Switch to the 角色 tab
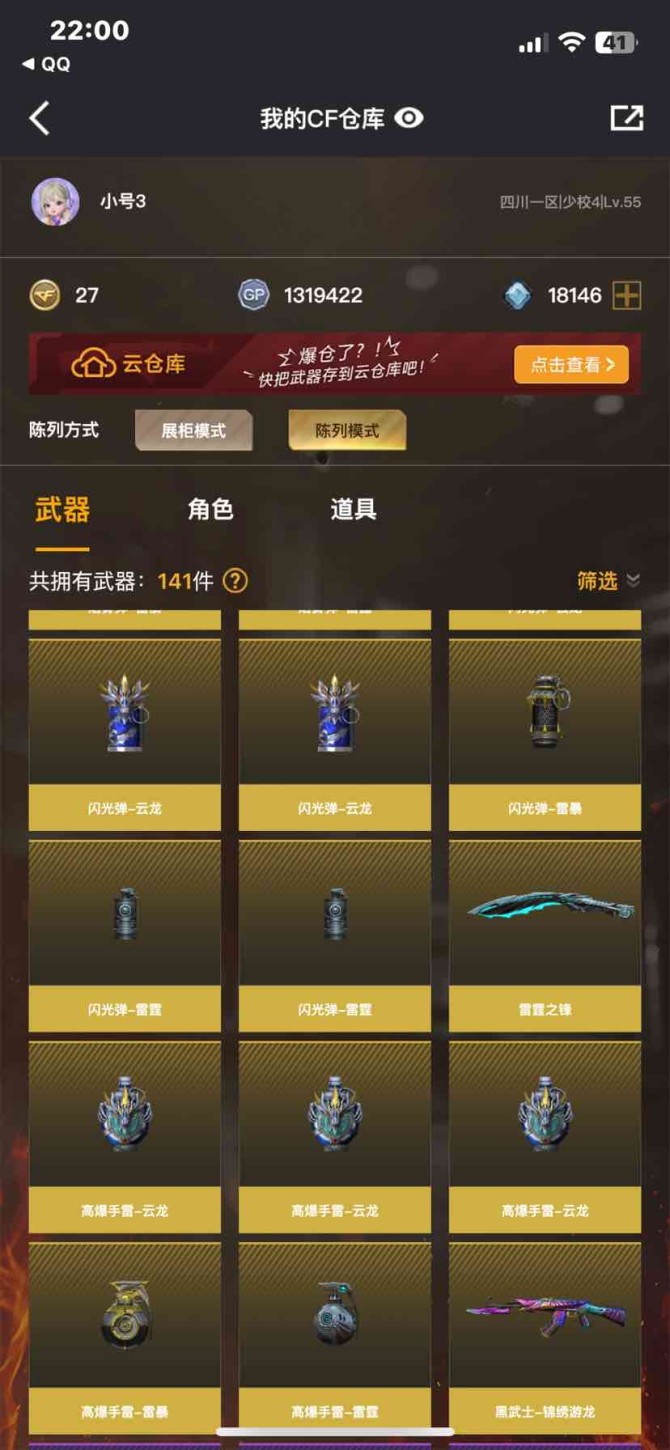Screen dimensions: 670x1450 click(211, 509)
